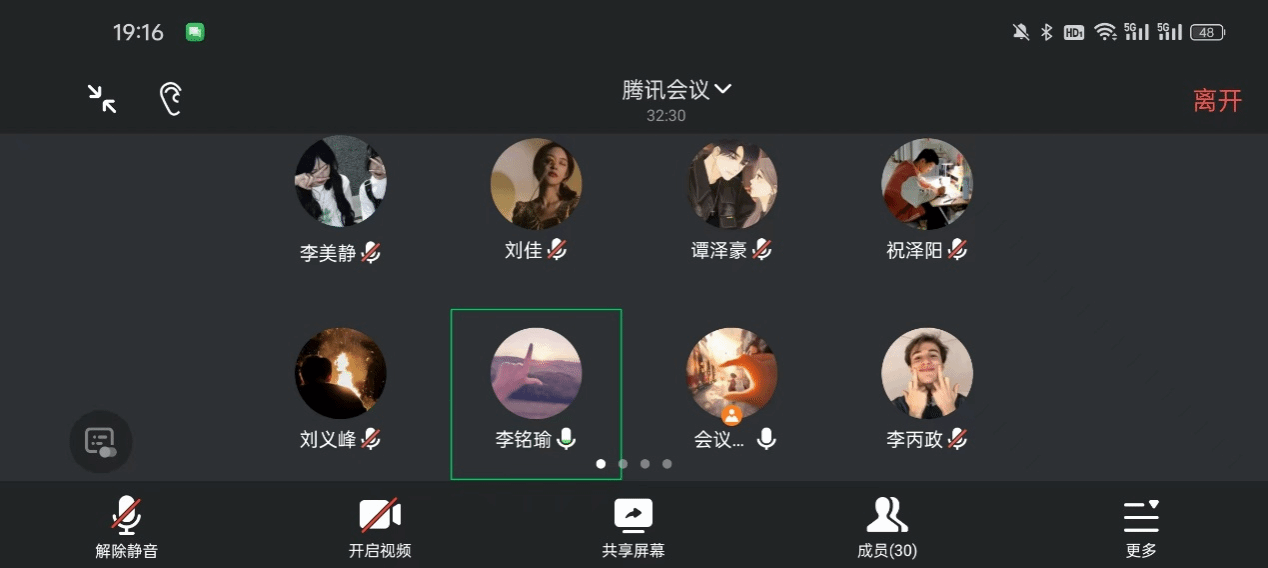Choose 刘义峰's participant tile

(341, 373)
